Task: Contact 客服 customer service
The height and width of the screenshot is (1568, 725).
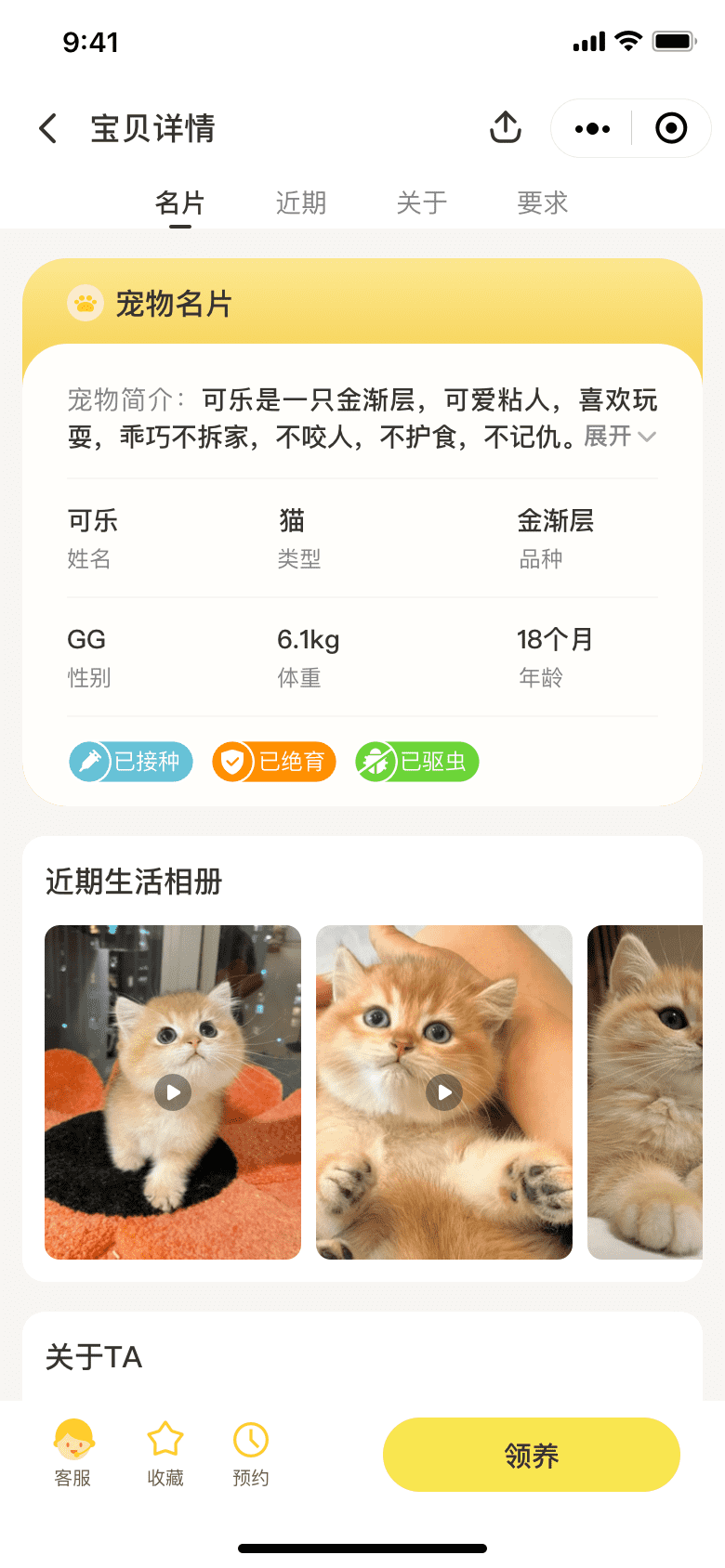Action: pyautogui.click(x=73, y=1453)
